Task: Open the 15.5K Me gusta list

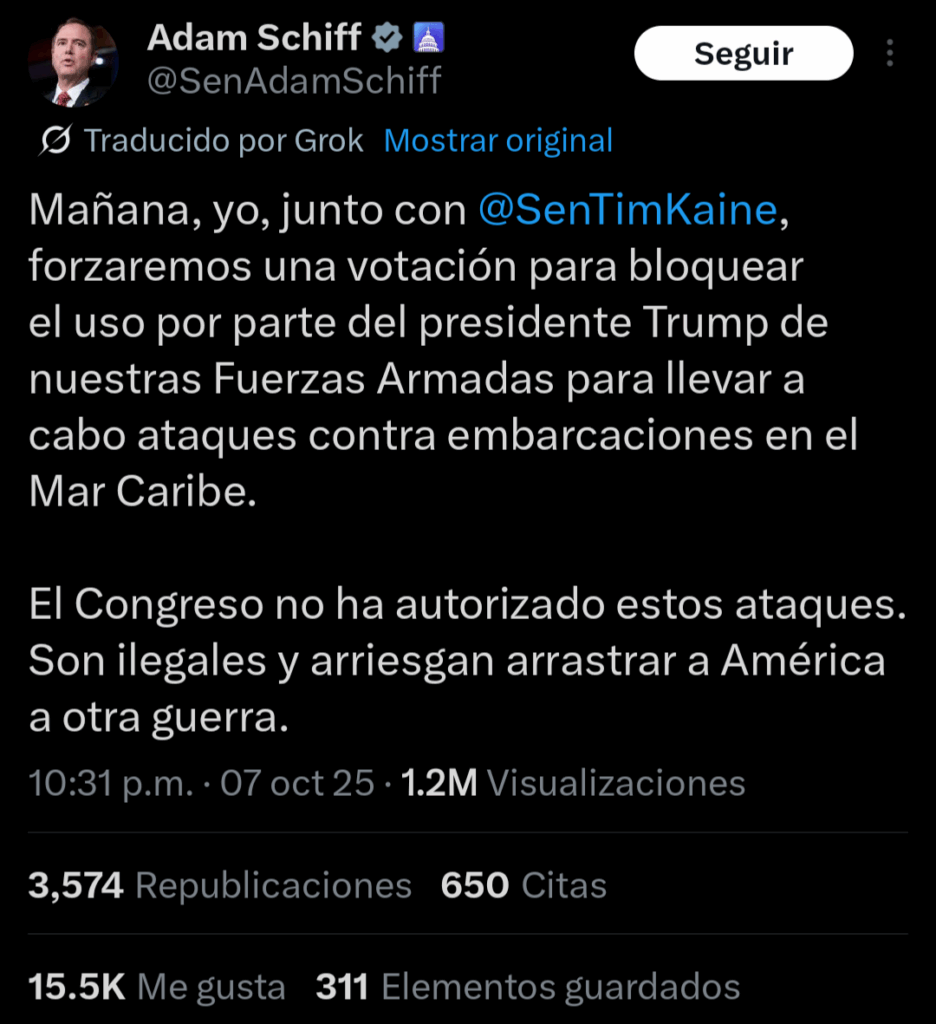Action: (x=157, y=988)
